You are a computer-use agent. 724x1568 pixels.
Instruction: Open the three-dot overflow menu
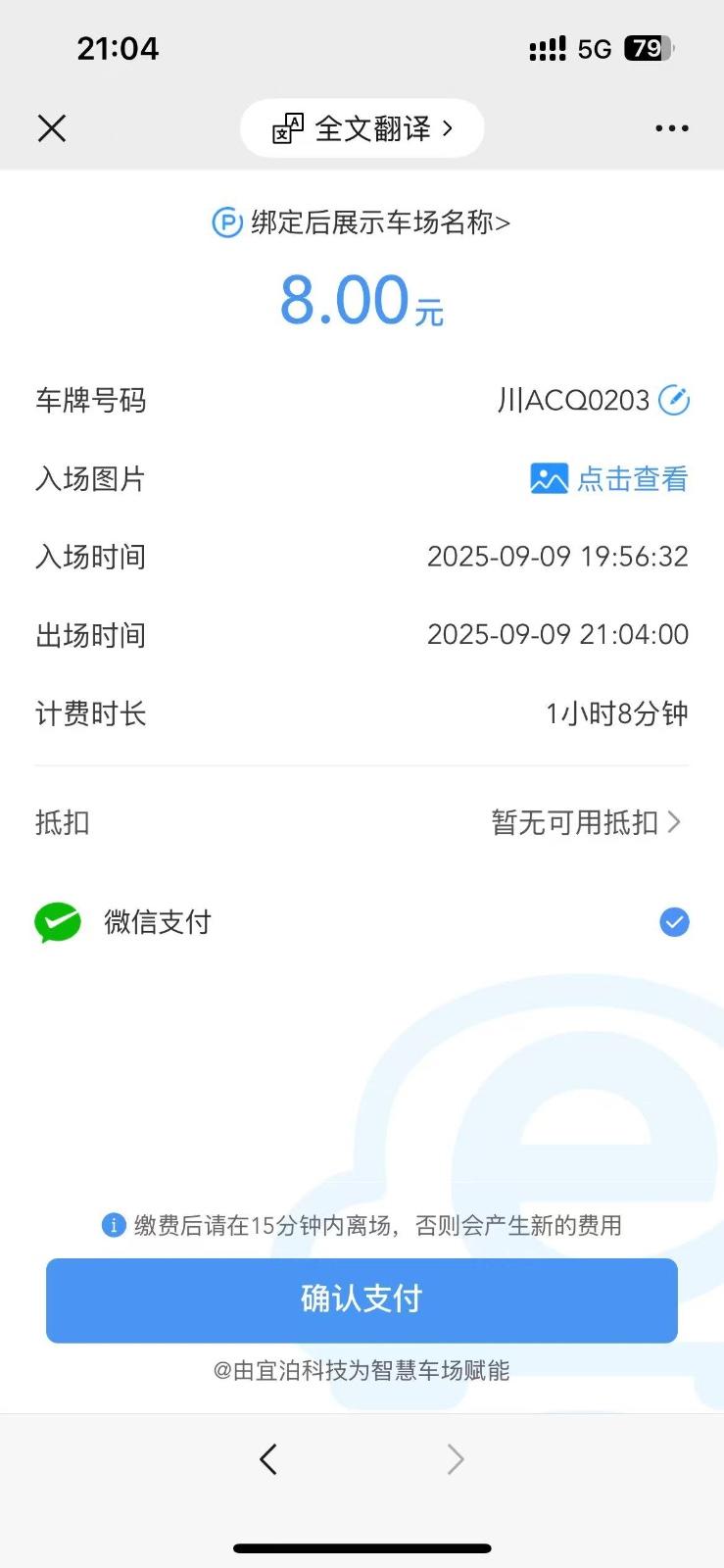[x=671, y=128]
